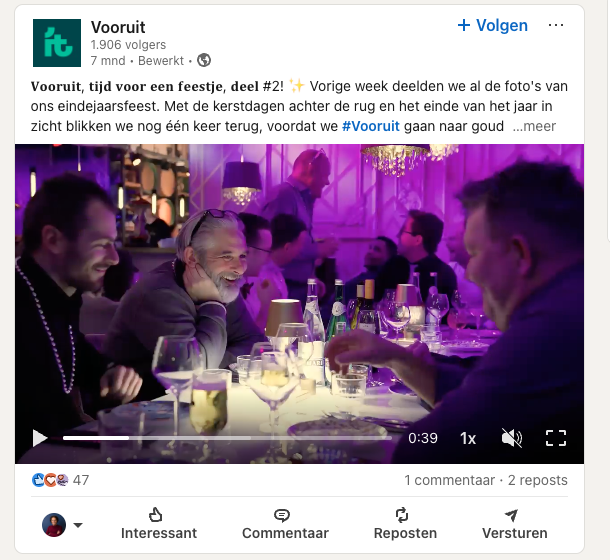610x560 pixels.
Task: Play the video
Action: [40, 438]
